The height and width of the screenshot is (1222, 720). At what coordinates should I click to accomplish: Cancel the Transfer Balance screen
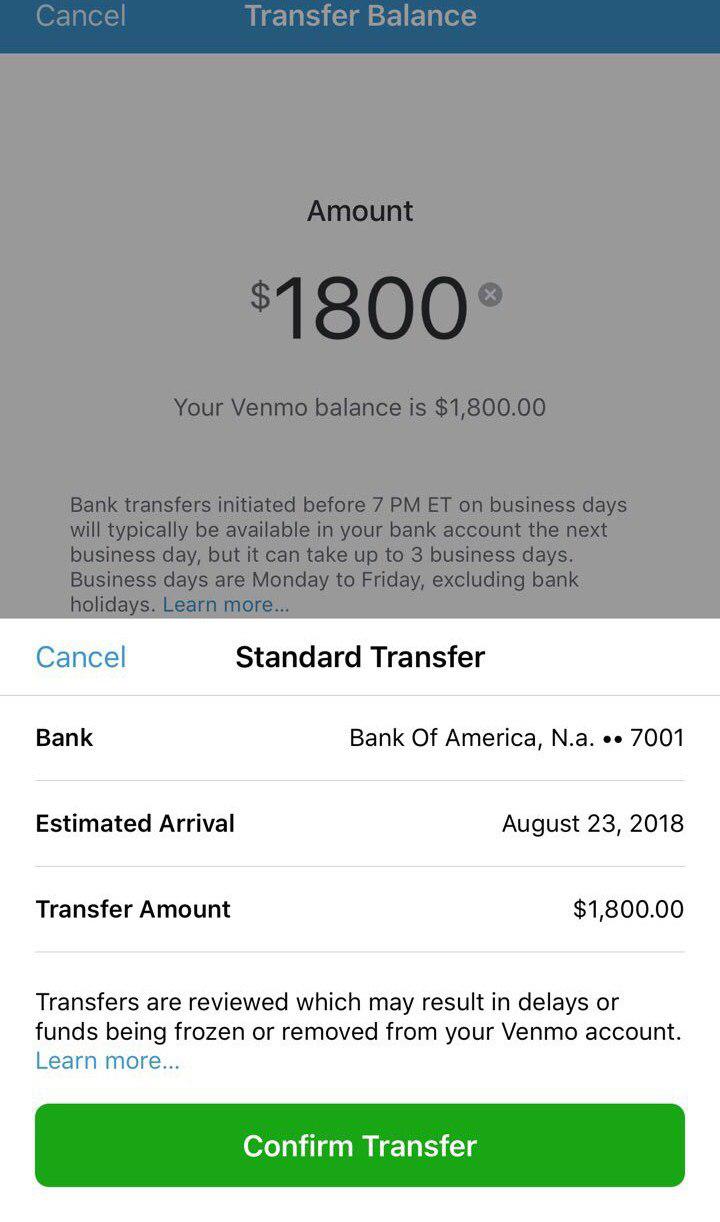tap(80, 16)
